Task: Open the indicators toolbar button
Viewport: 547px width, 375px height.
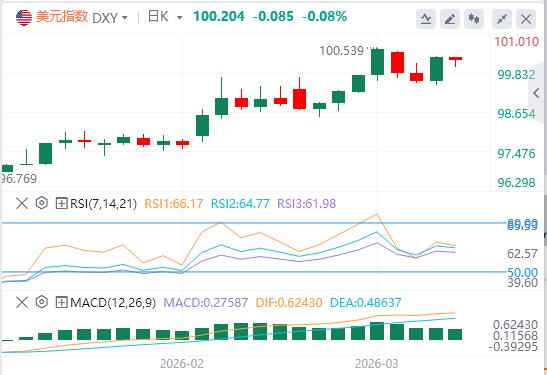Action: 426,19
